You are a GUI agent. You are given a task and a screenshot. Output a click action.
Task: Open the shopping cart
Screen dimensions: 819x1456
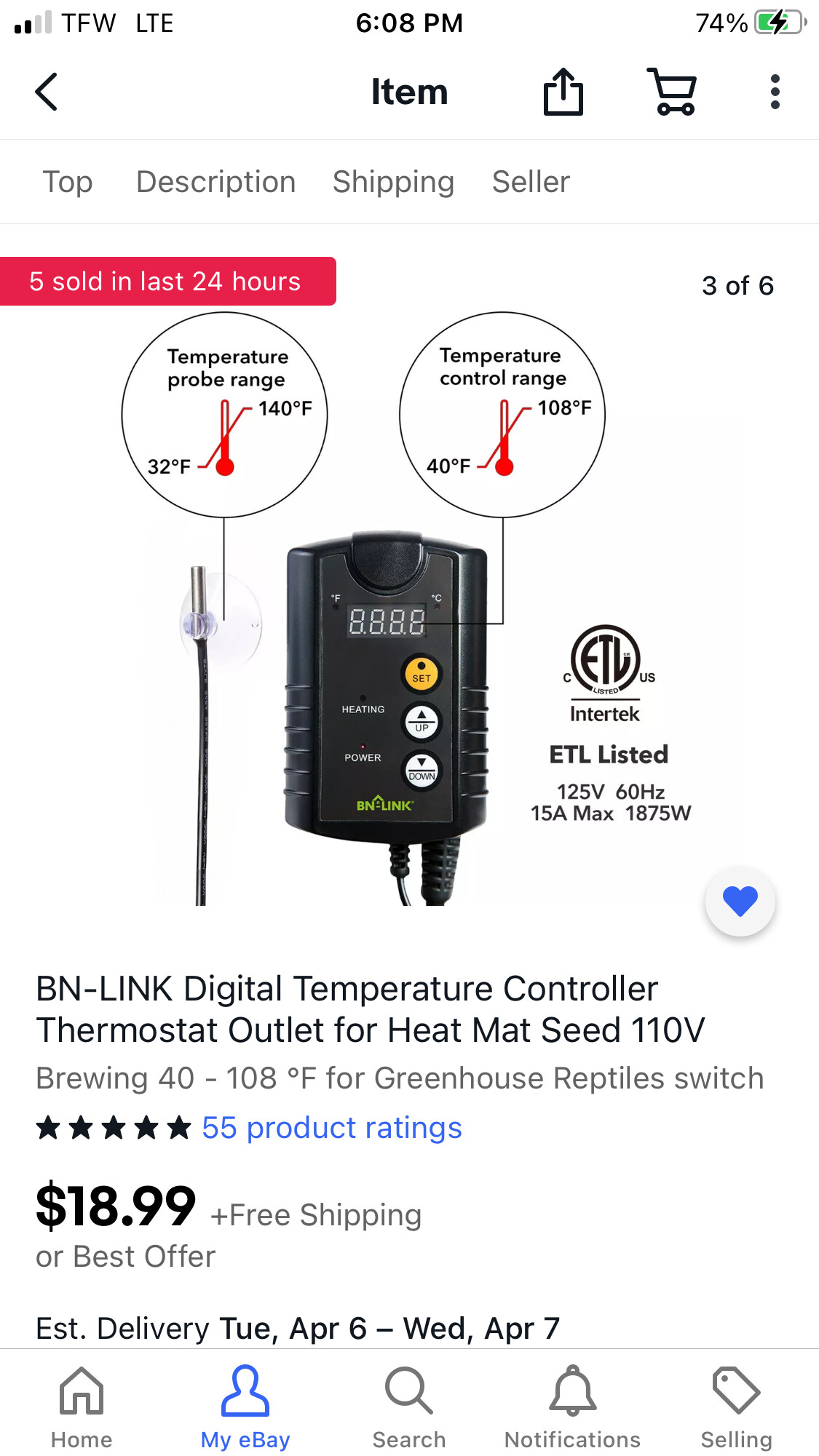point(672,92)
